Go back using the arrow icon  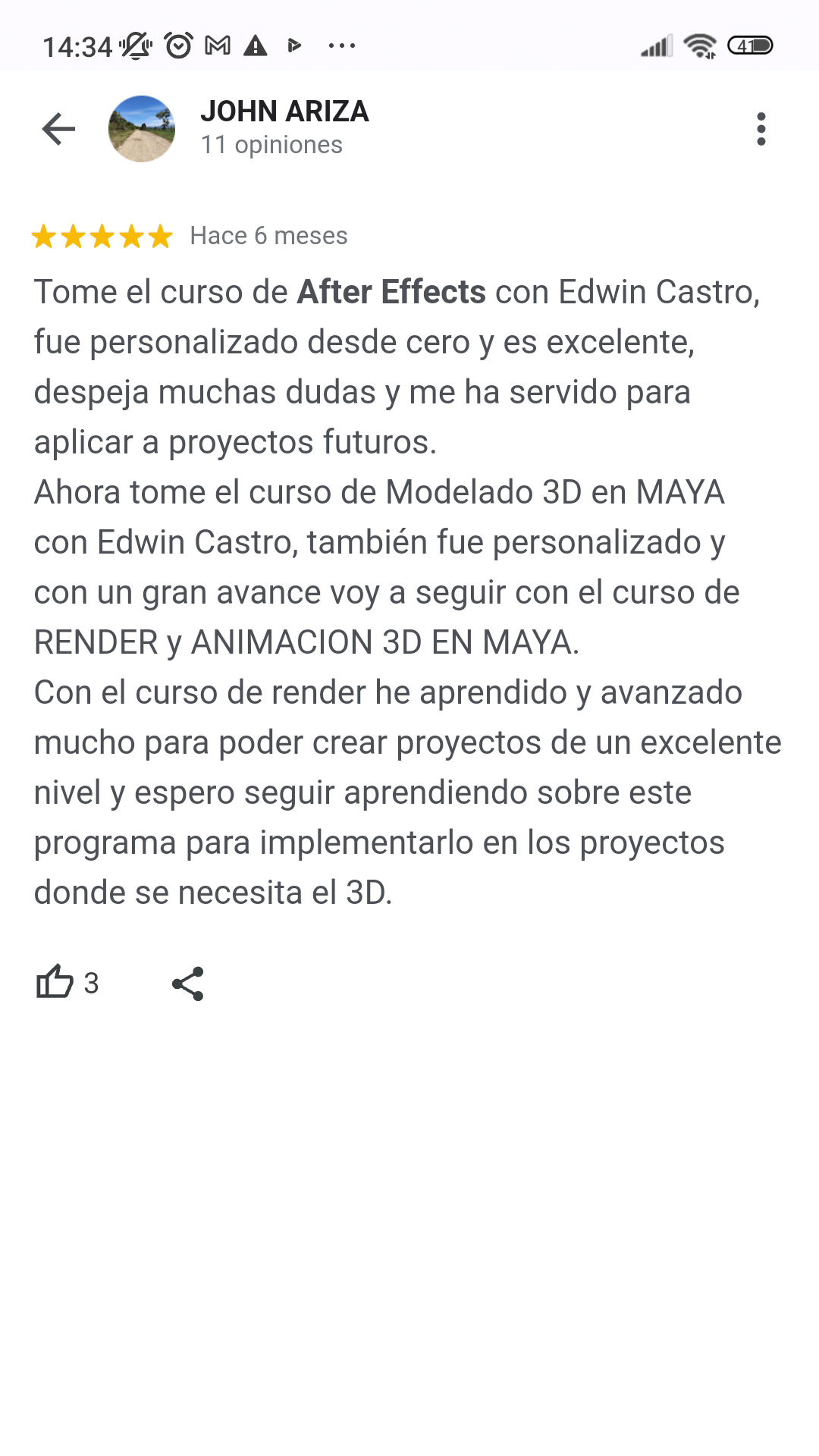click(58, 129)
